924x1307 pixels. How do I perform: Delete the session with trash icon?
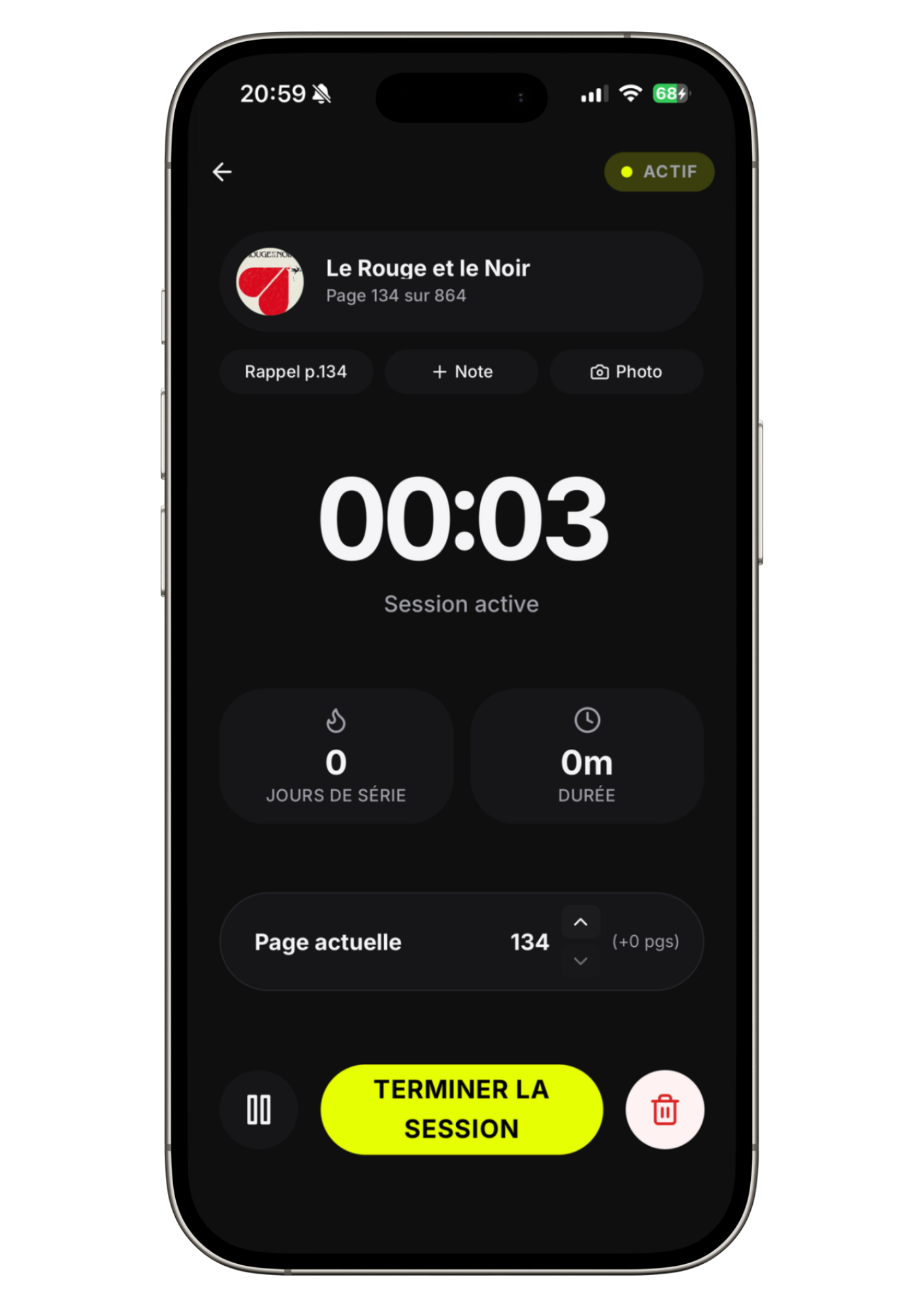[665, 1110]
